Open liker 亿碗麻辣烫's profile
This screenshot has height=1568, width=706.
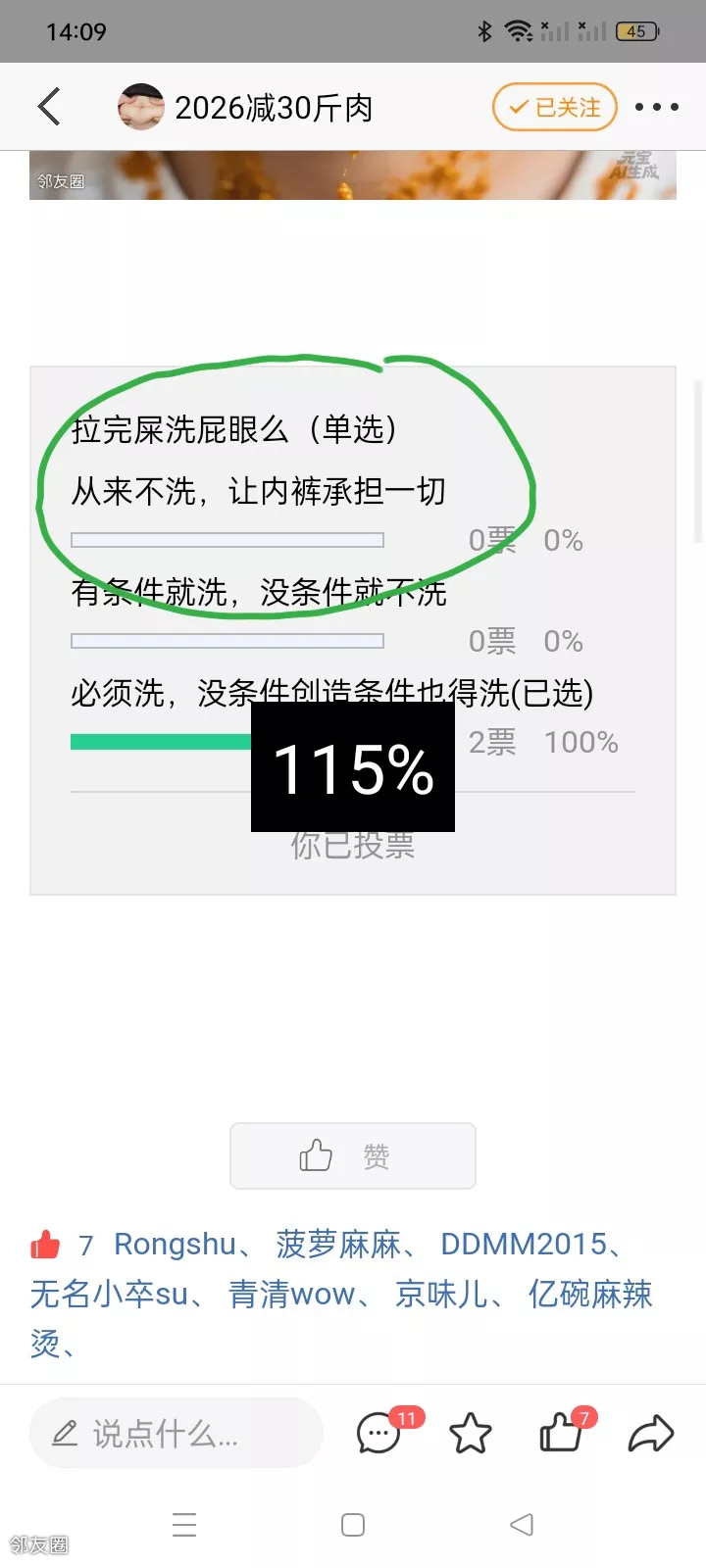pos(589,1294)
